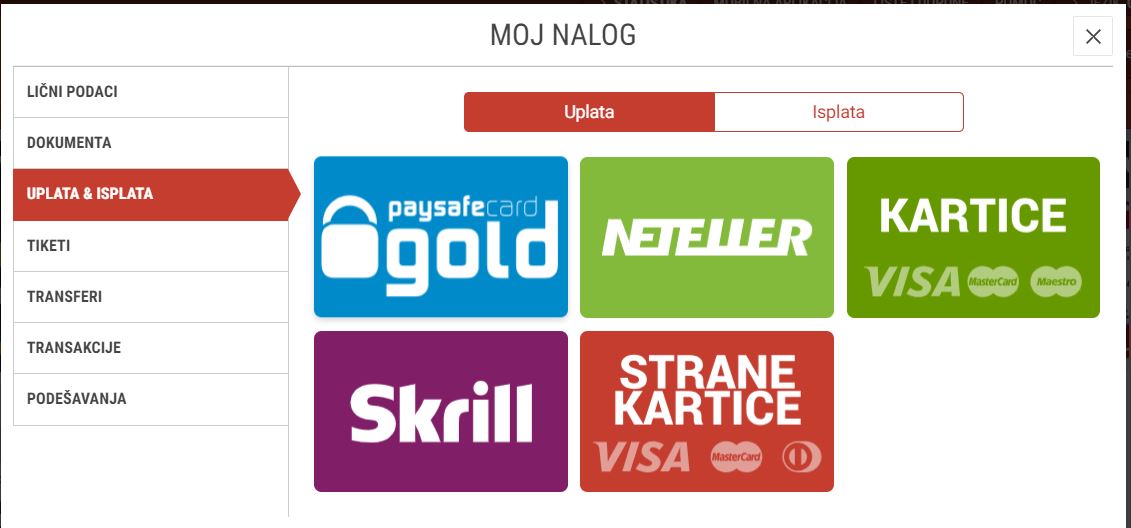This screenshot has height=528, width=1131.
Task: Open Tiketi section
Action: coord(150,245)
